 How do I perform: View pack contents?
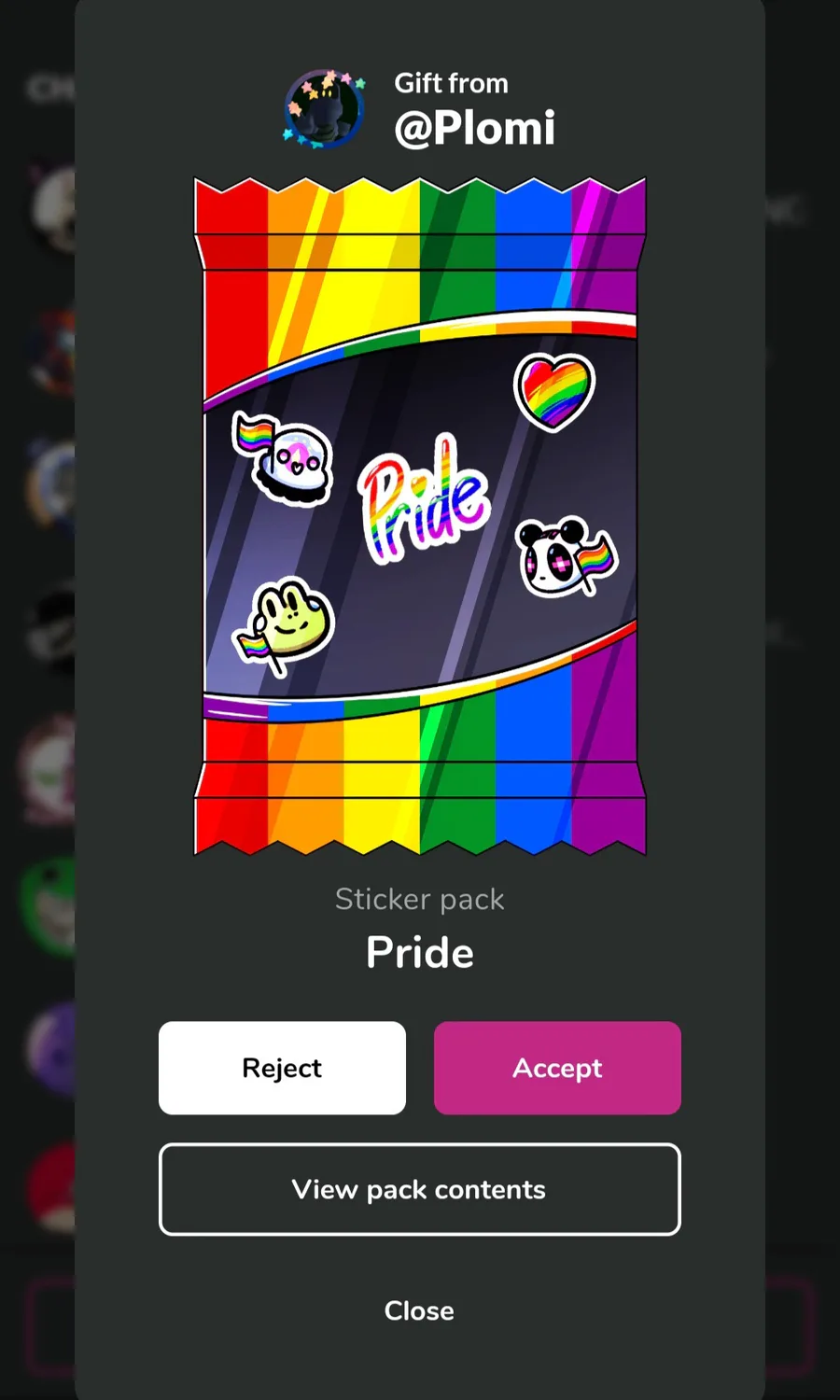coord(420,1189)
